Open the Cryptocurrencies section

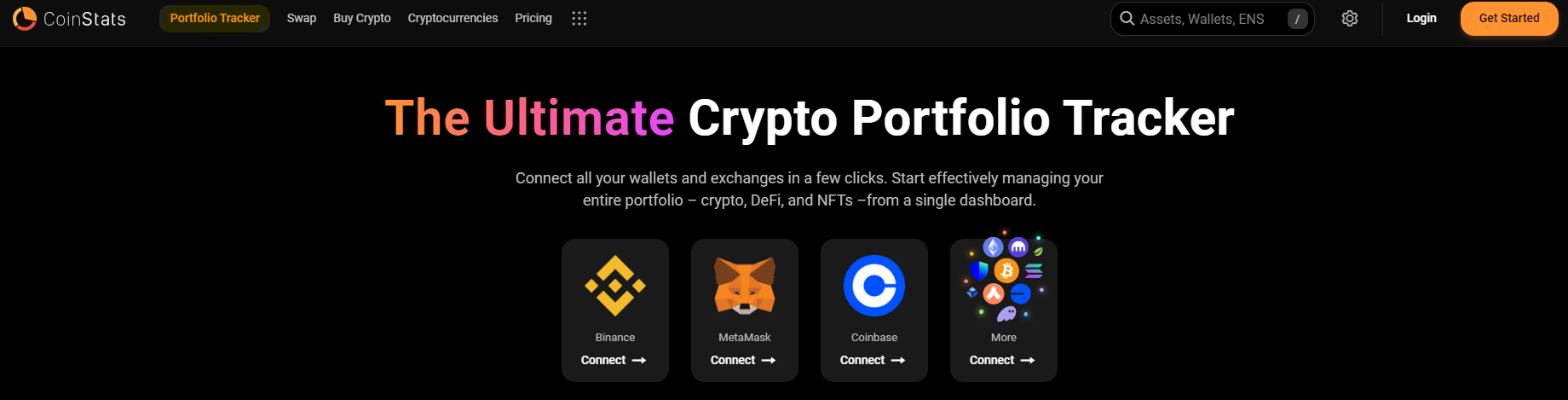[453, 18]
